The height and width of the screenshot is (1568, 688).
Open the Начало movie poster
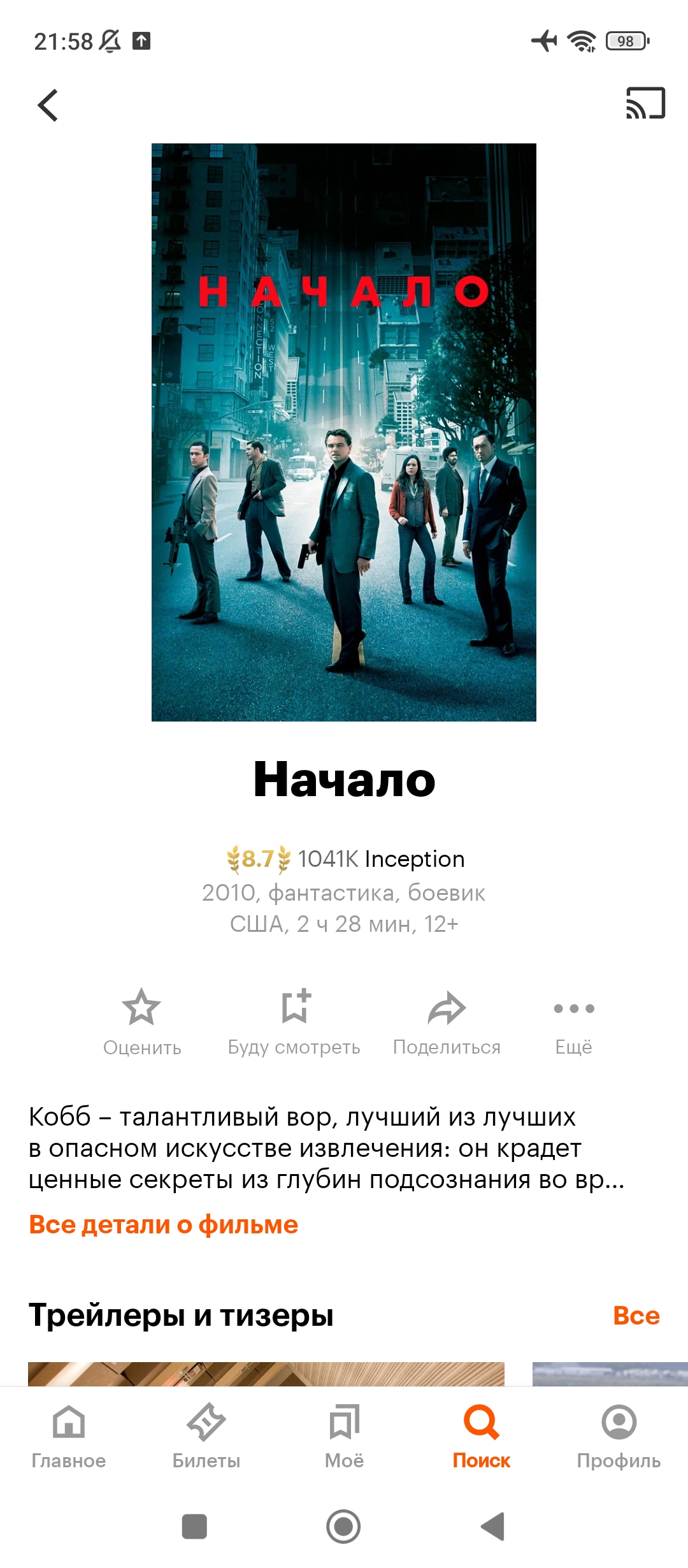344,432
